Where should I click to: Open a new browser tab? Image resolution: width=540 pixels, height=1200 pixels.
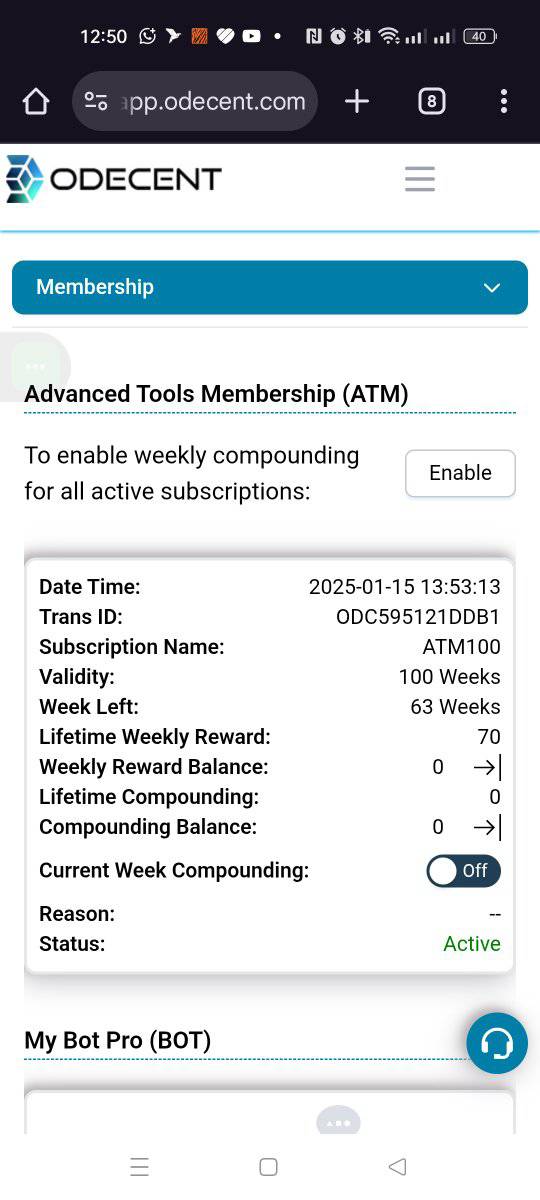tap(357, 101)
